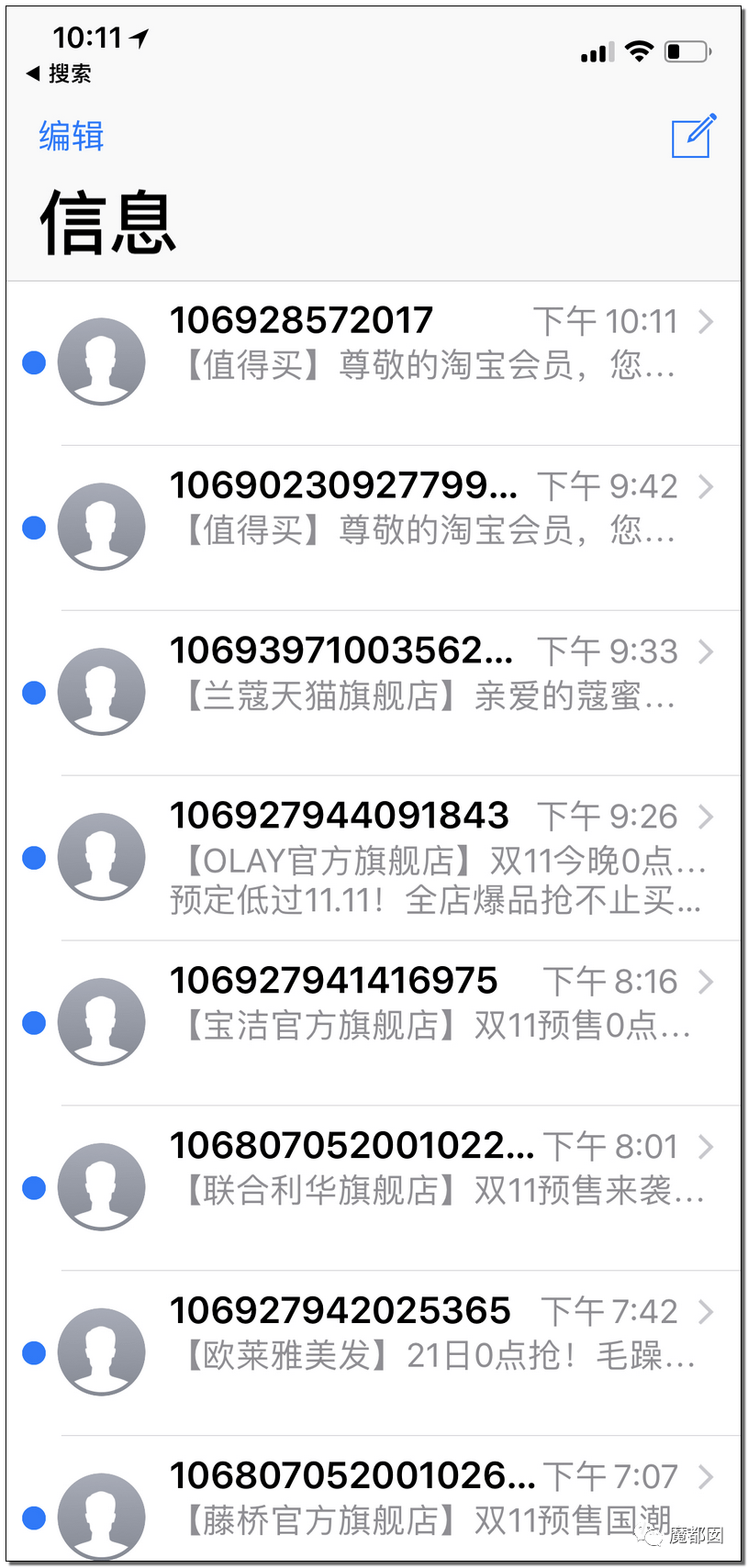Tap the battery icon in the status bar
Image resolution: width=748 pixels, height=1568 pixels.
[687, 52]
